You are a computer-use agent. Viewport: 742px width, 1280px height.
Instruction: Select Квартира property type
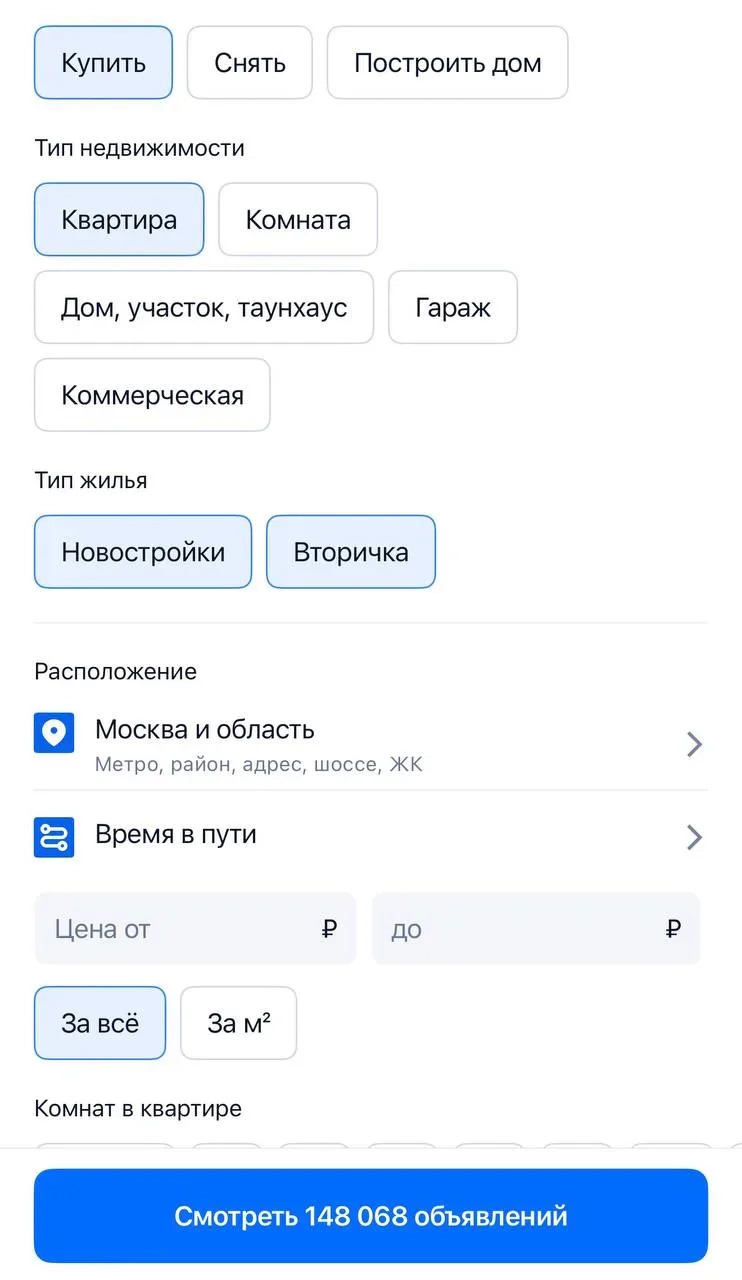119,220
